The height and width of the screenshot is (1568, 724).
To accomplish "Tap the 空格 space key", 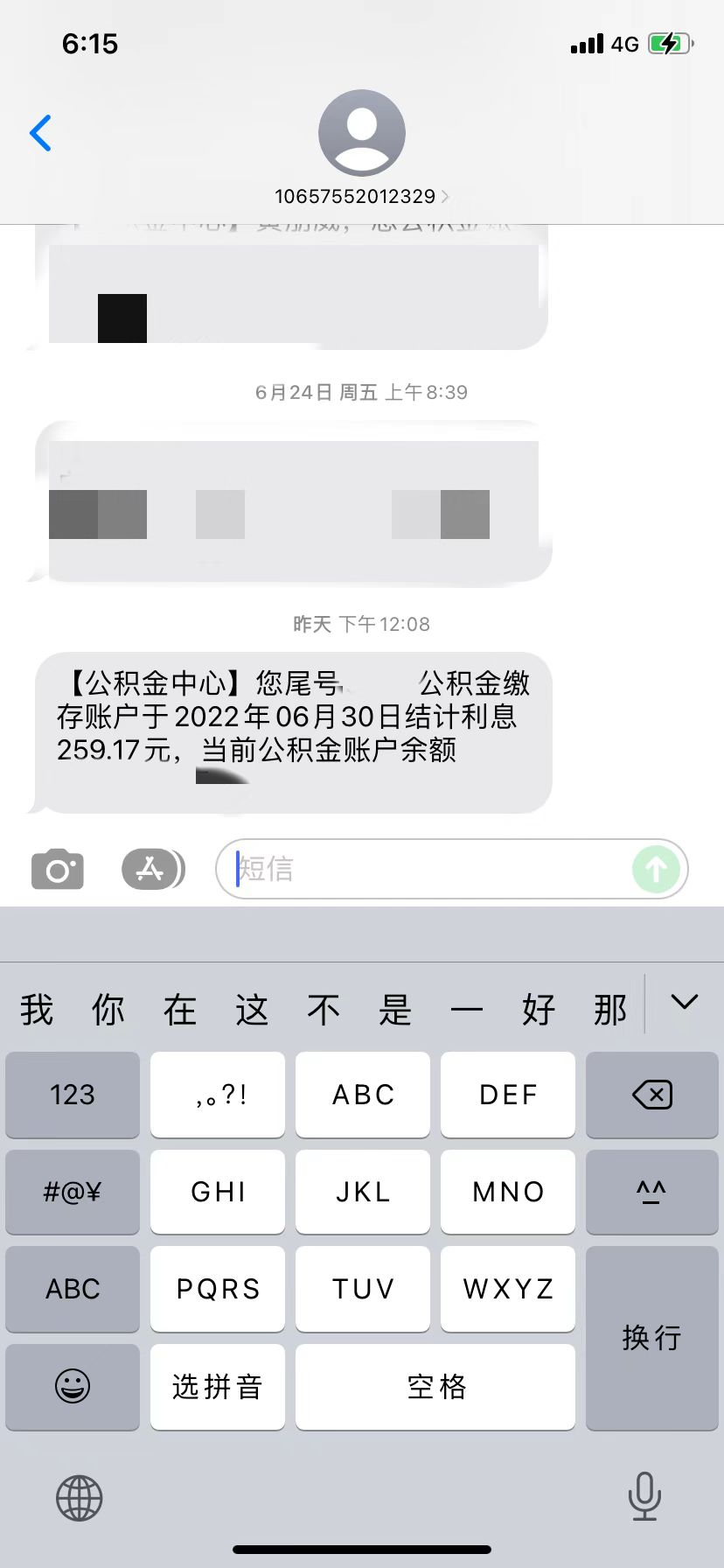I will coord(435,1386).
